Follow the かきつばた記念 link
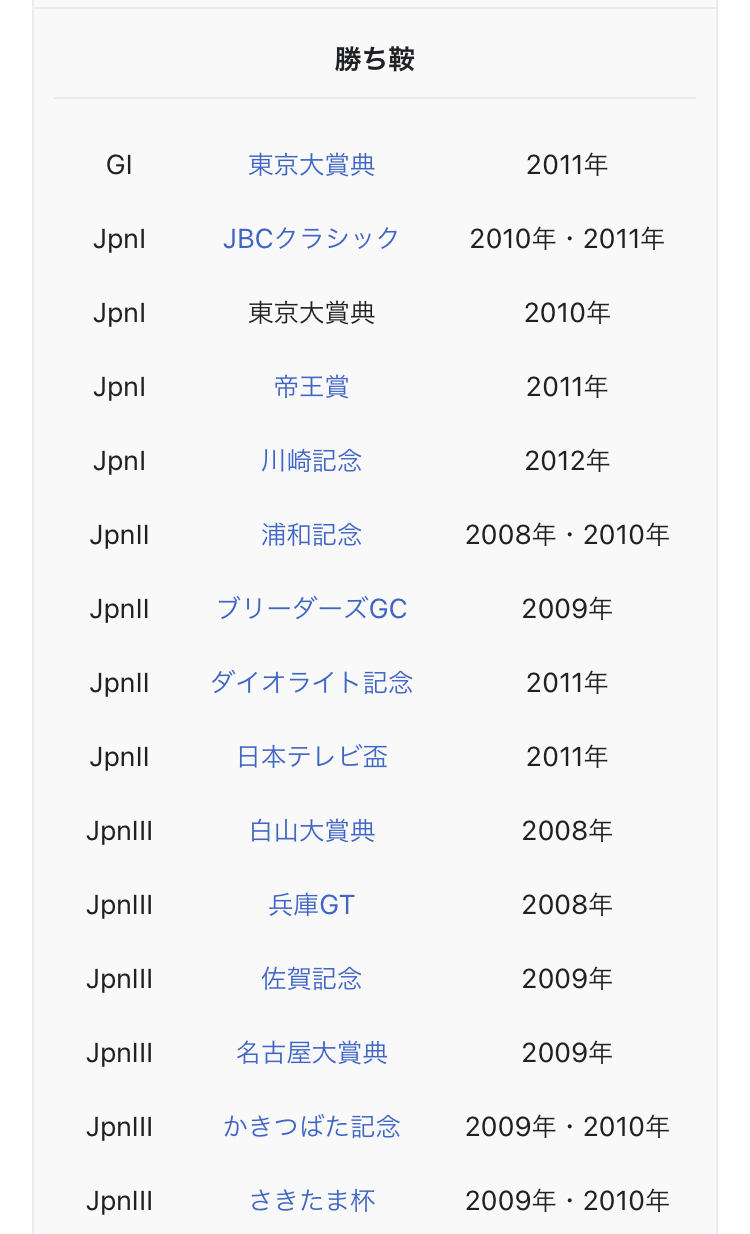 312,1126
